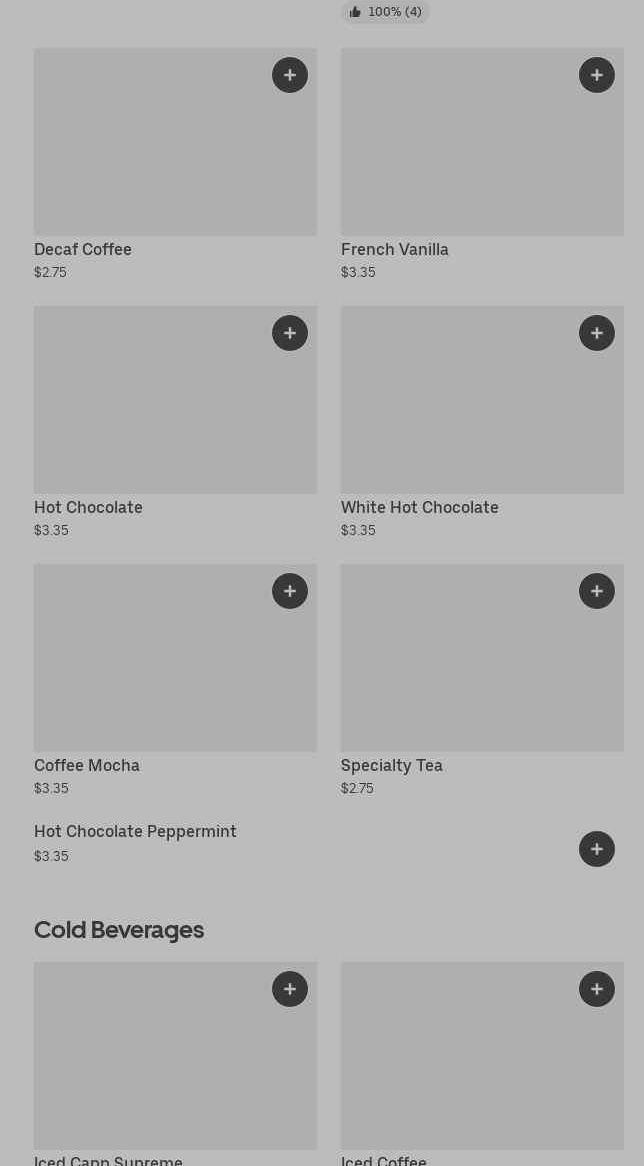Add Decaf Coffee to the order
Image resolution: width=644 pixels, height=1166 pixels.
click(x=290, y=75)
